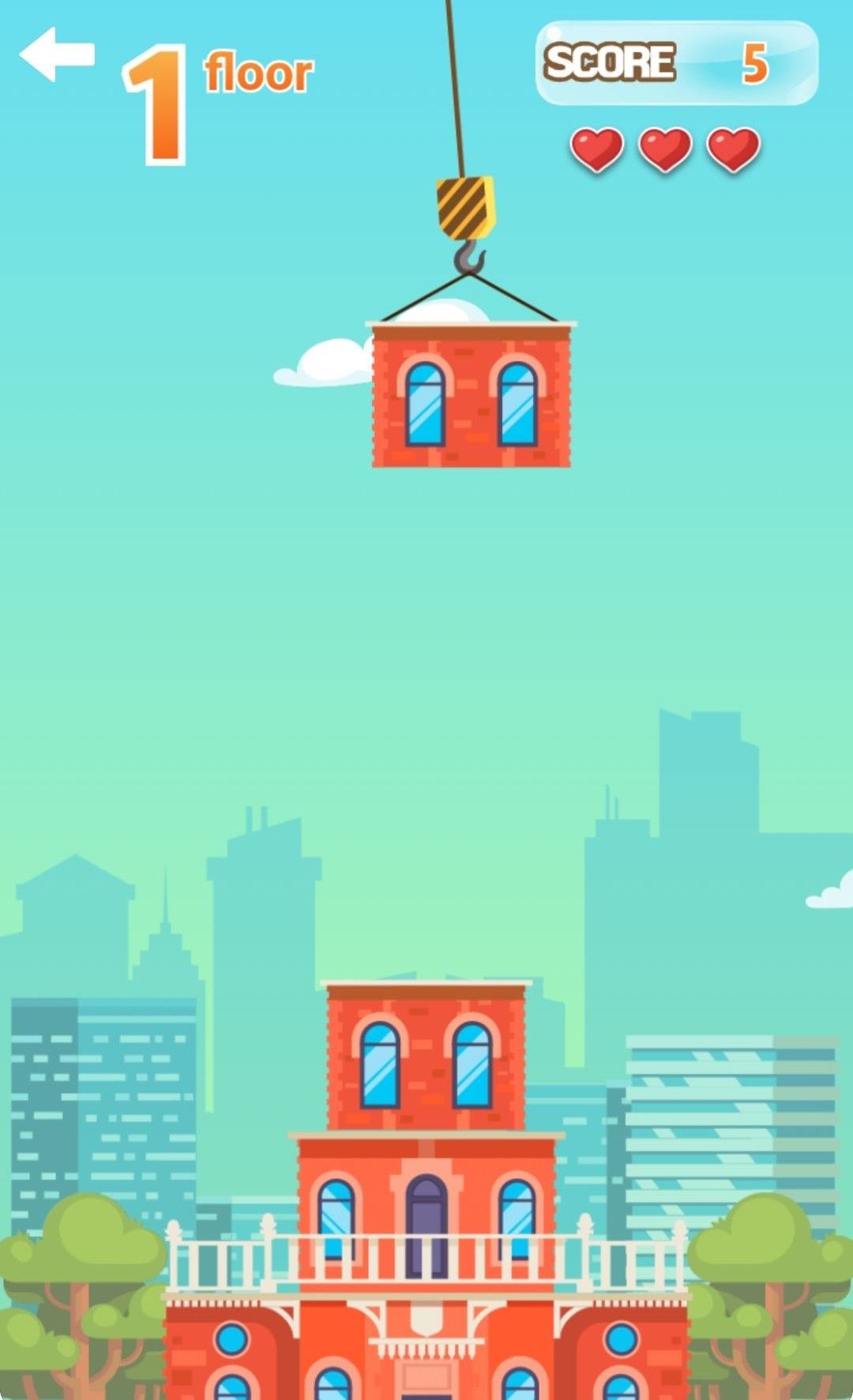Click the yellow crane hook pulley

pos(468,207)
